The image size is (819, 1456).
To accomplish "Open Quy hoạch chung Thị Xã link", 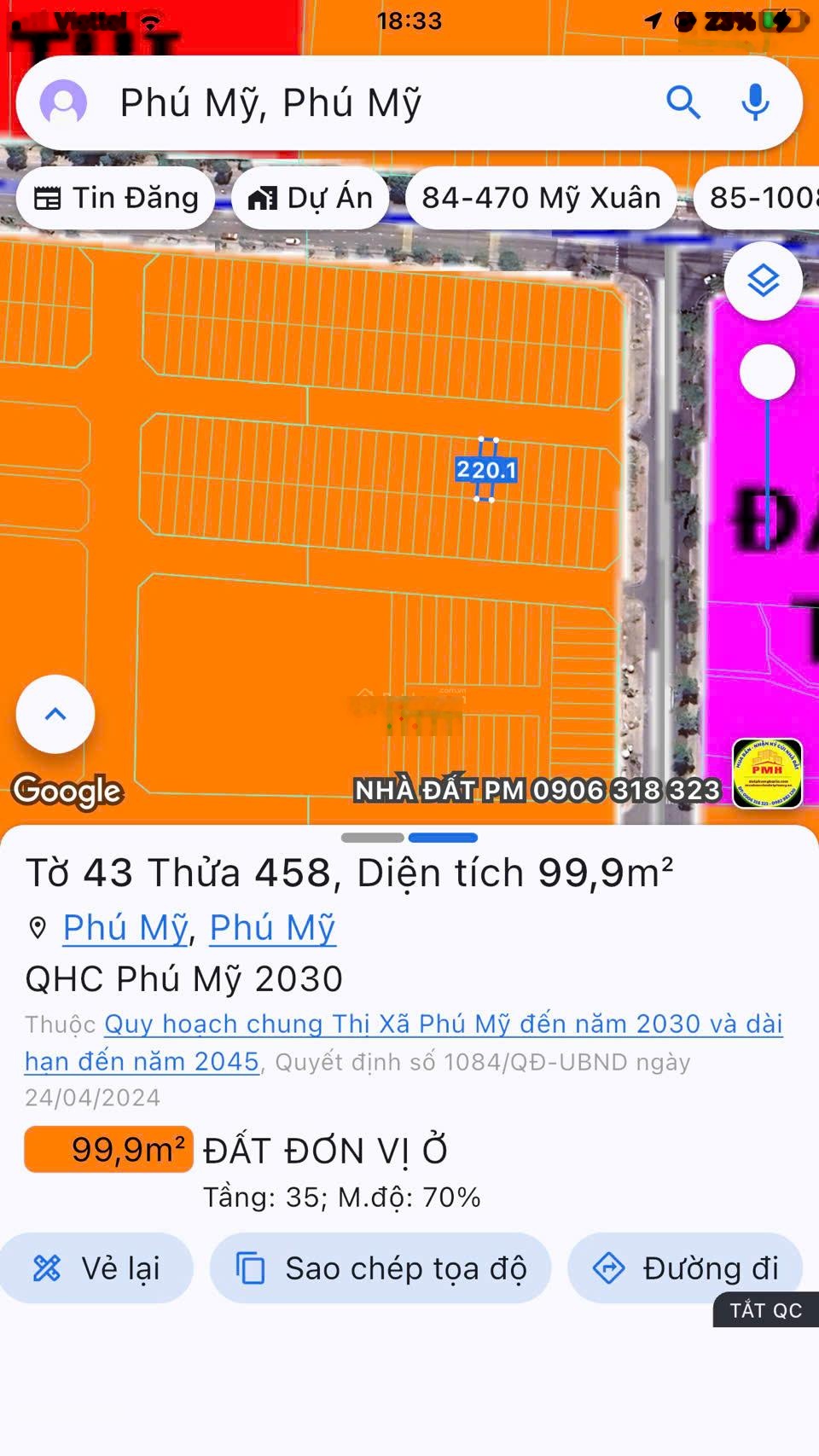I will coord(444,1024).
